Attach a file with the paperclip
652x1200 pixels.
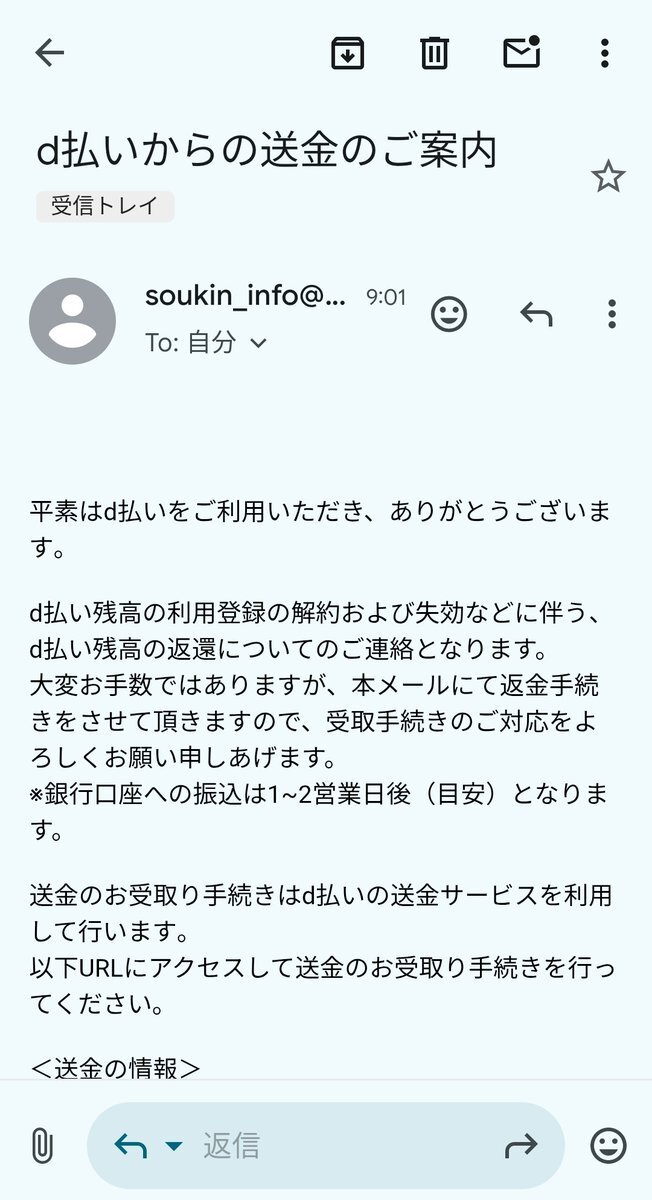click(41, 1145)
